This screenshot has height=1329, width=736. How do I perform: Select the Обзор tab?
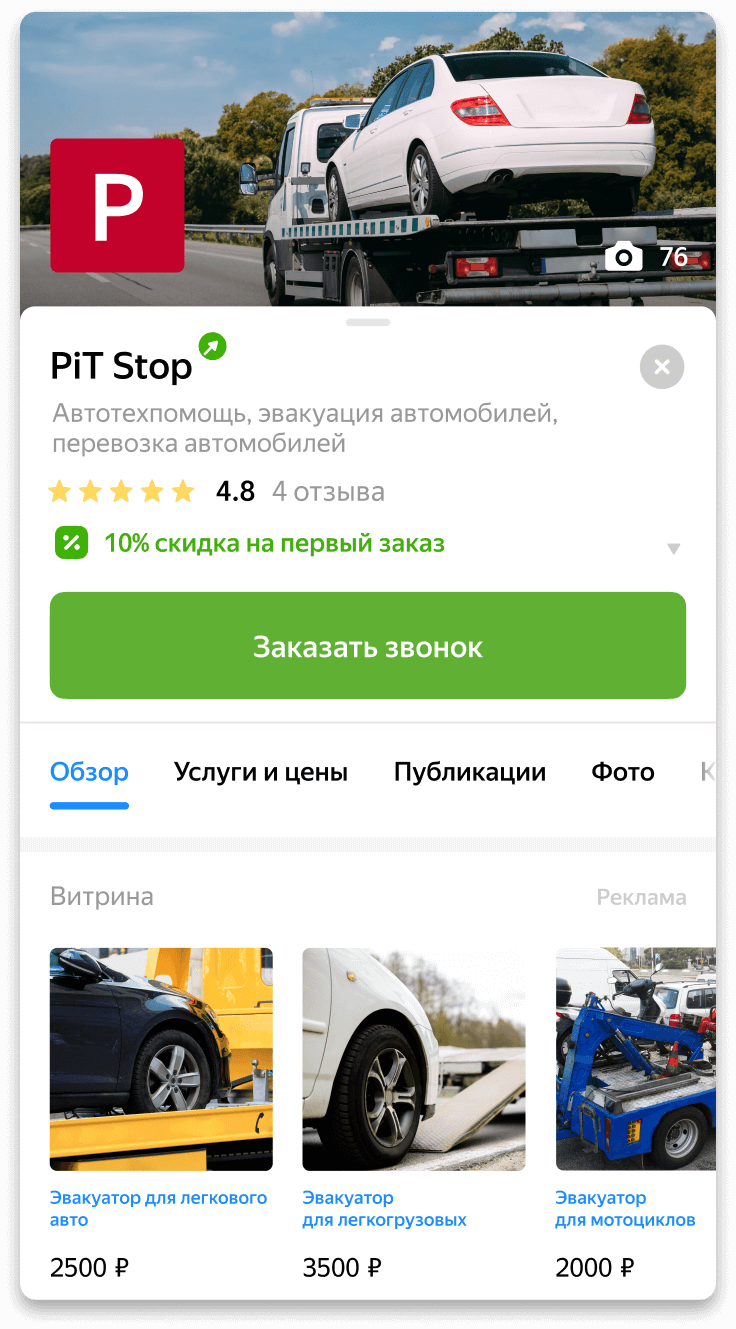coord(89,772)
